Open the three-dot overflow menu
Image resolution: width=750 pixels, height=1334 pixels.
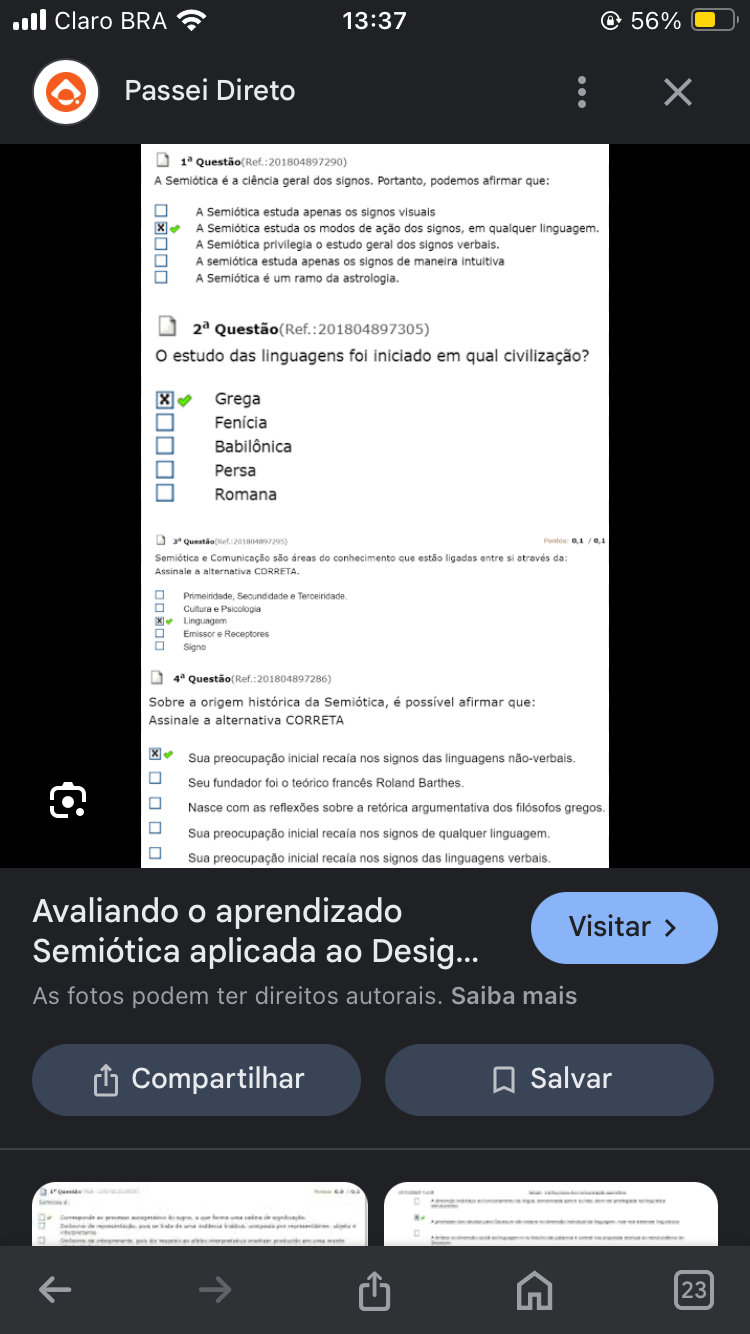(582, 92)
